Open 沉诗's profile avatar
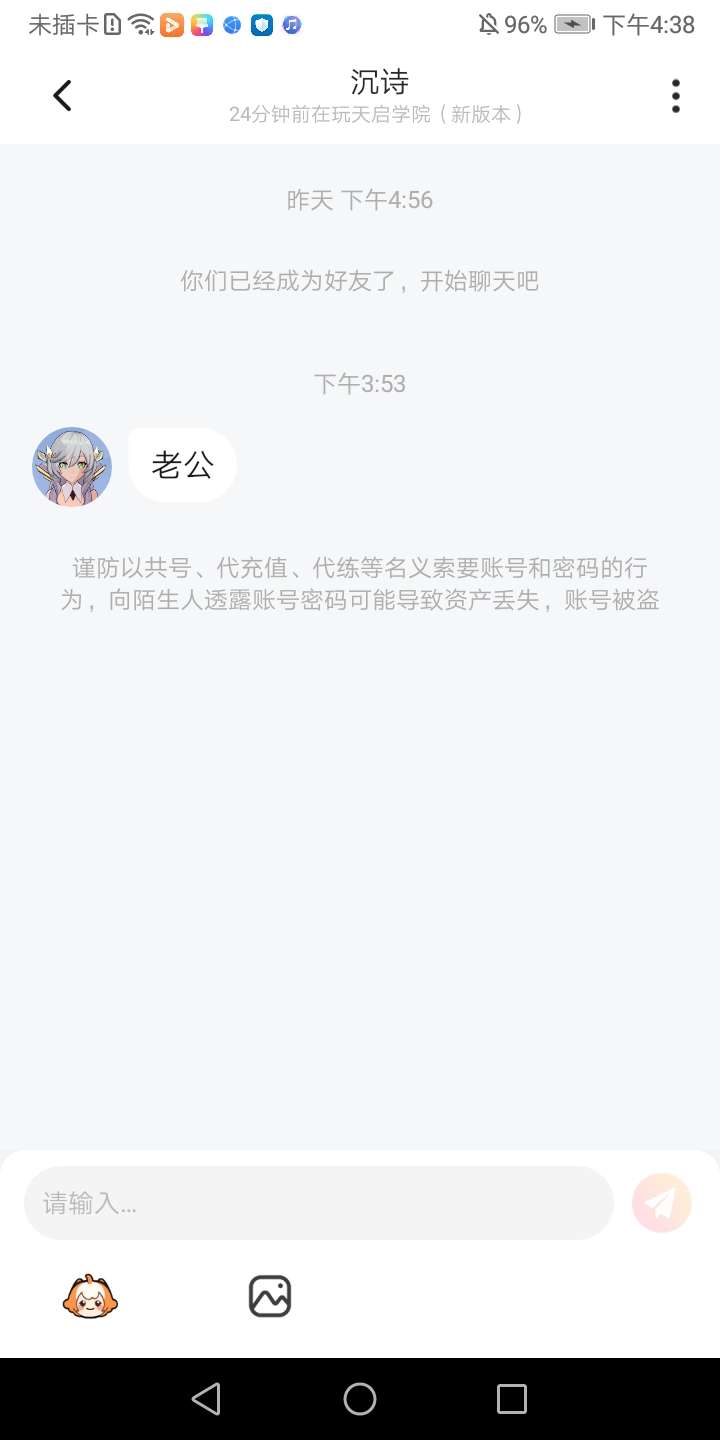 click(72, 467)
